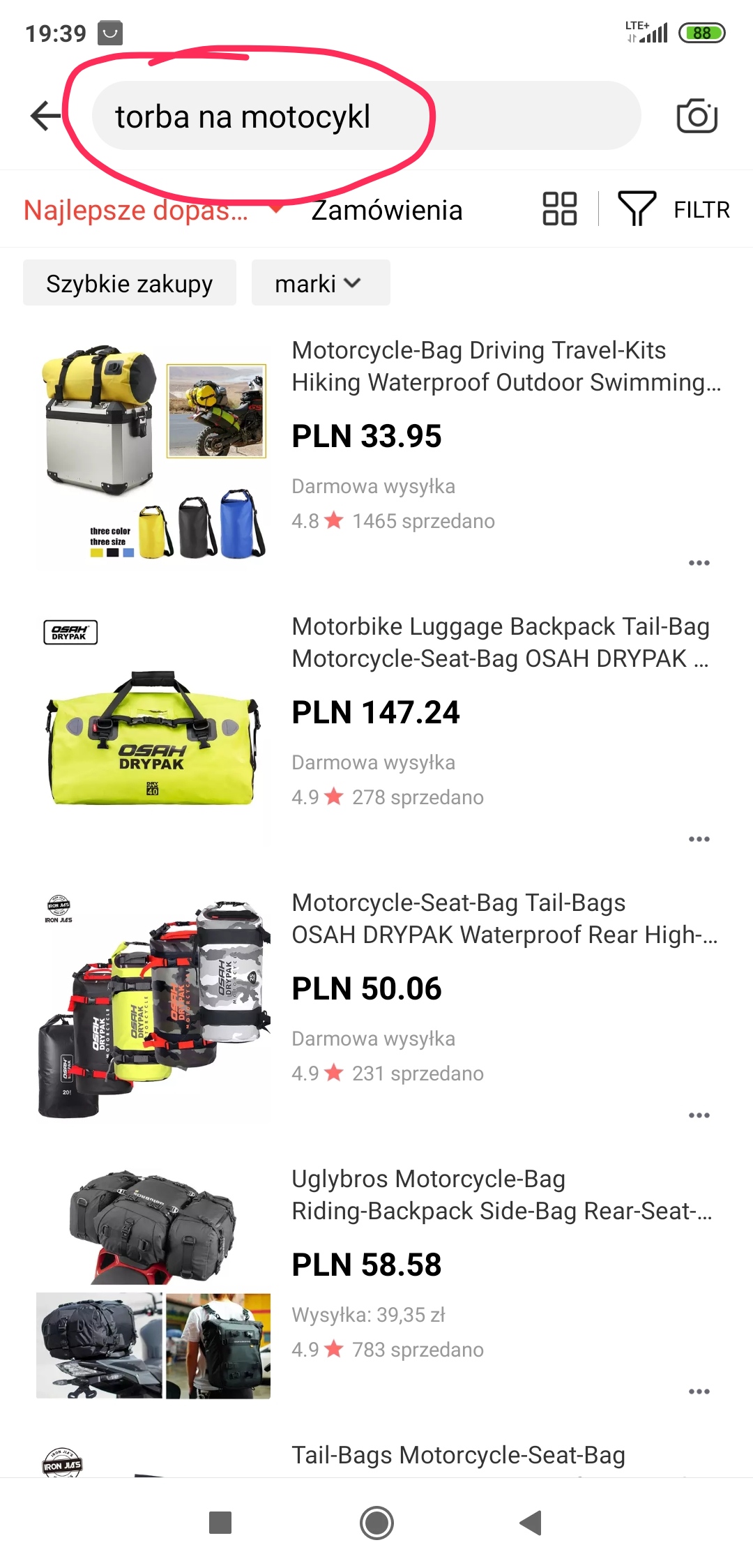Image resolution: width=753 pixels, height=1568 pixels.
Task: Sort results by Zamówienia
Action: coord(387,210)
